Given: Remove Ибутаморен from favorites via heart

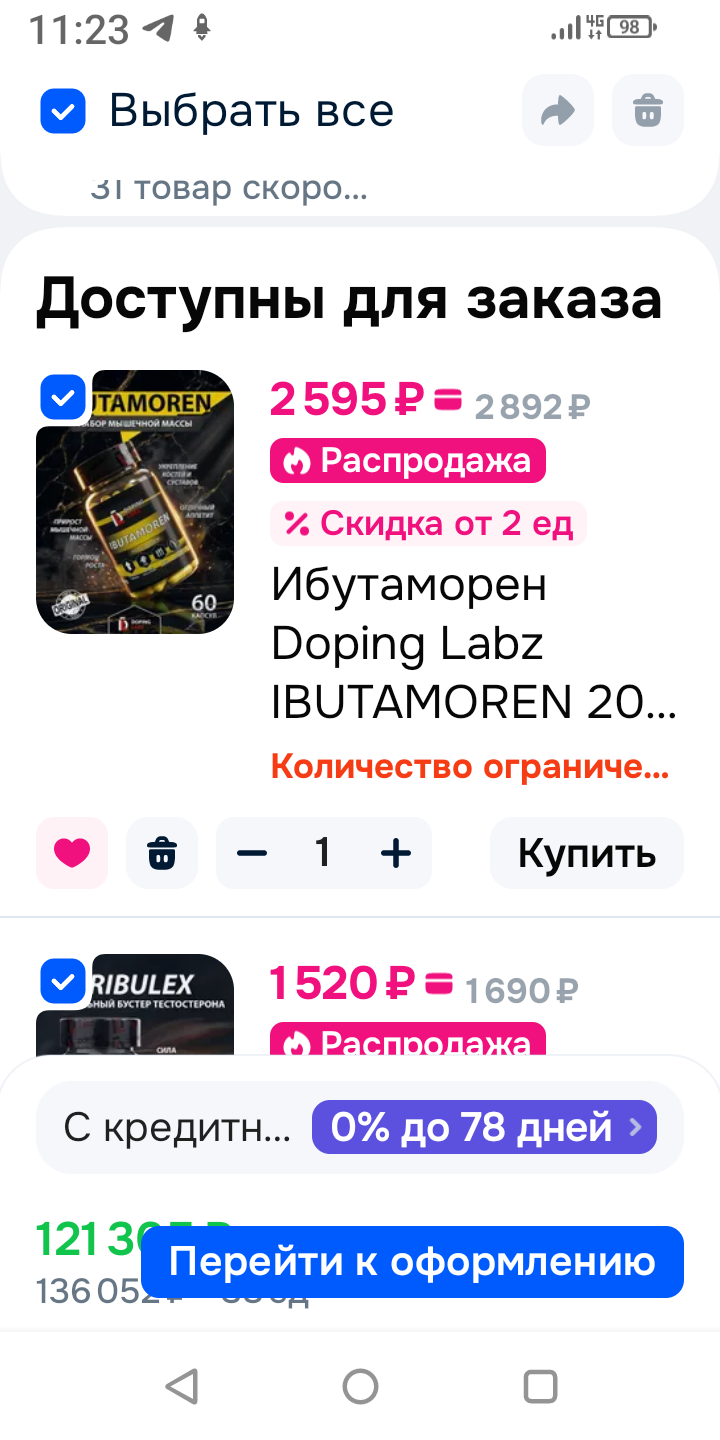Looking at the screenshot, I should pyautogui.click(x=72, y=853).
